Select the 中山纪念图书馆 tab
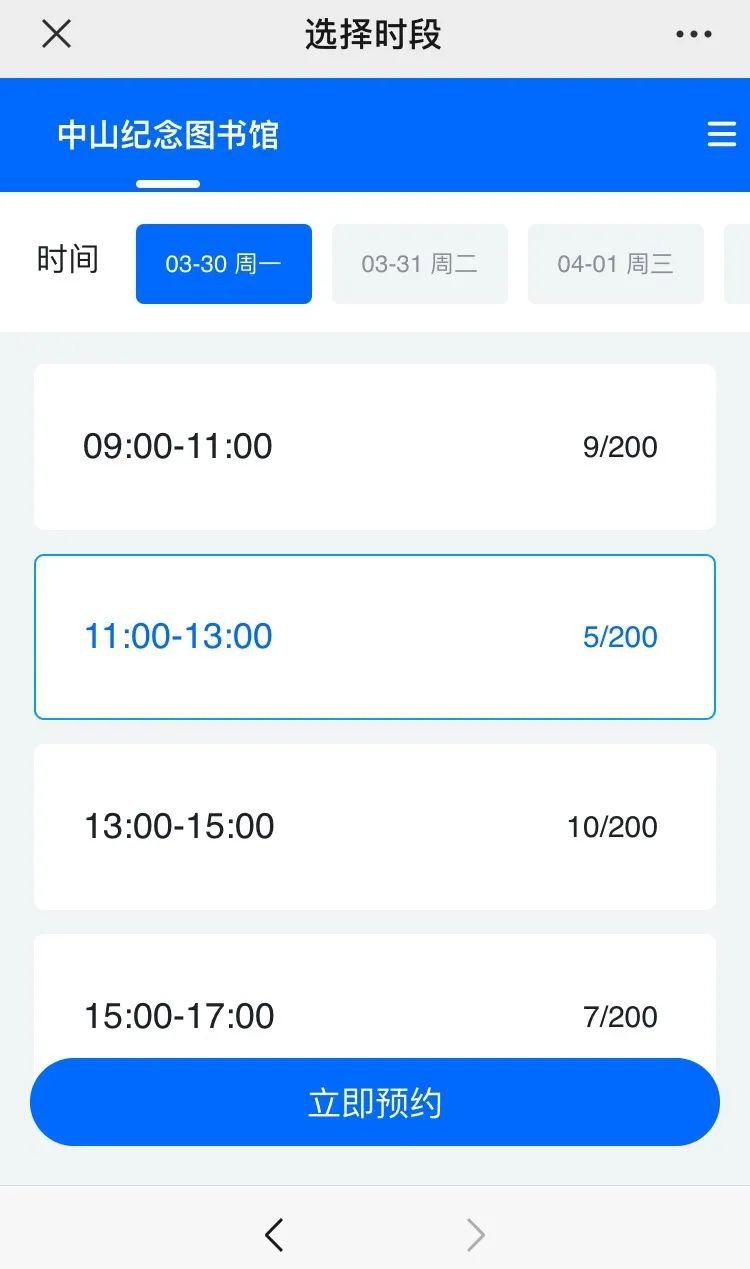Viewport: 750px width, 1269px height. click(168, 135)
